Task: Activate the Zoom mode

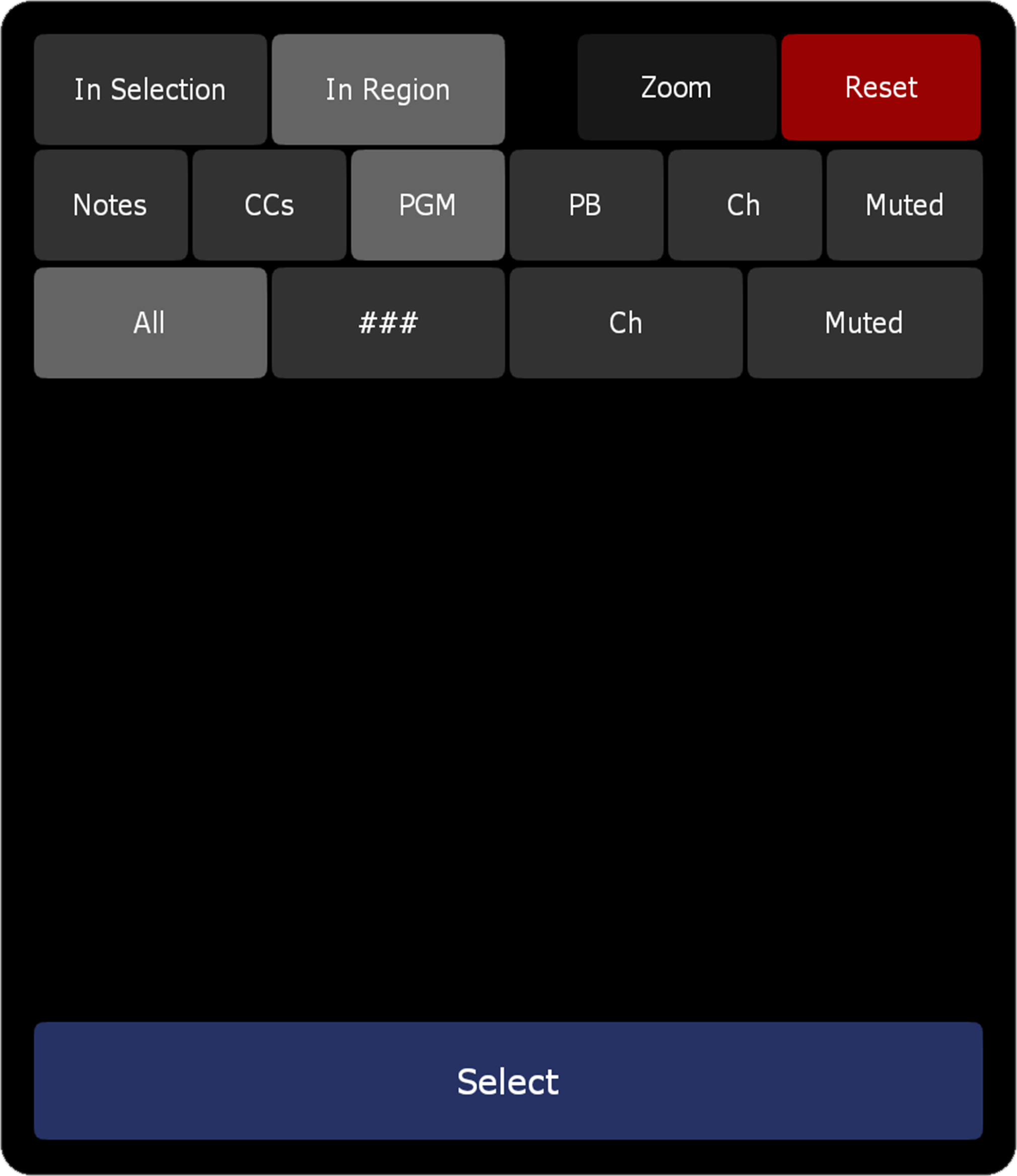Action: point(676,87)
